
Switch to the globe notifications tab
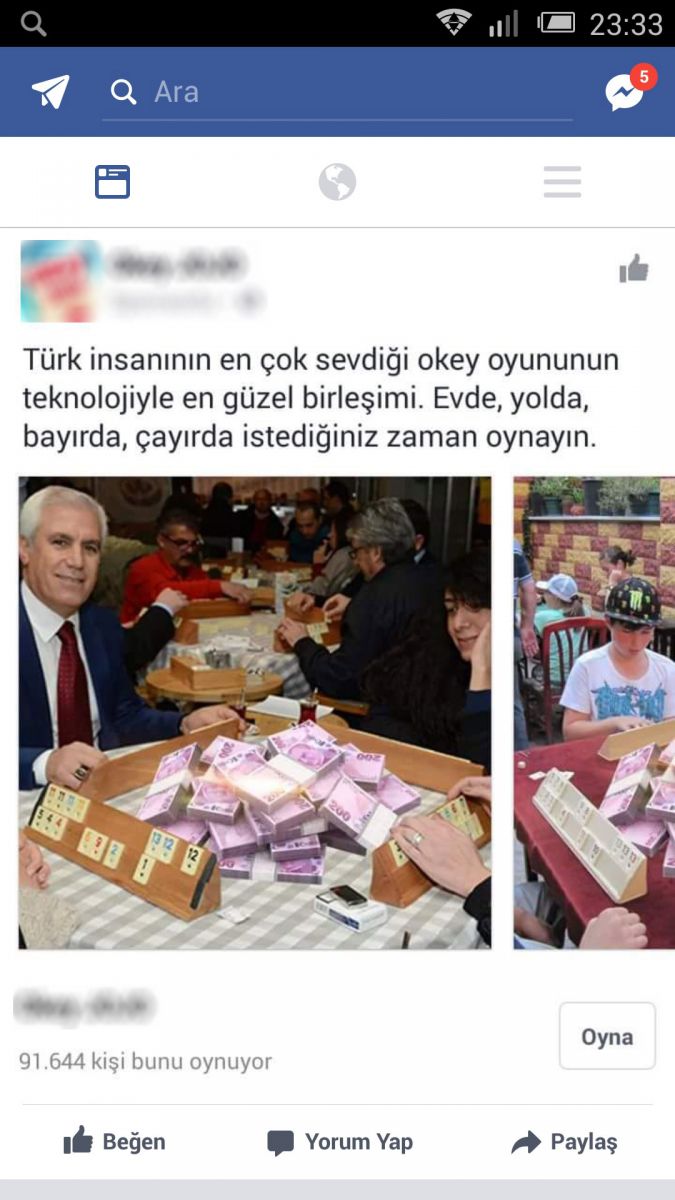tap(337, 182)
